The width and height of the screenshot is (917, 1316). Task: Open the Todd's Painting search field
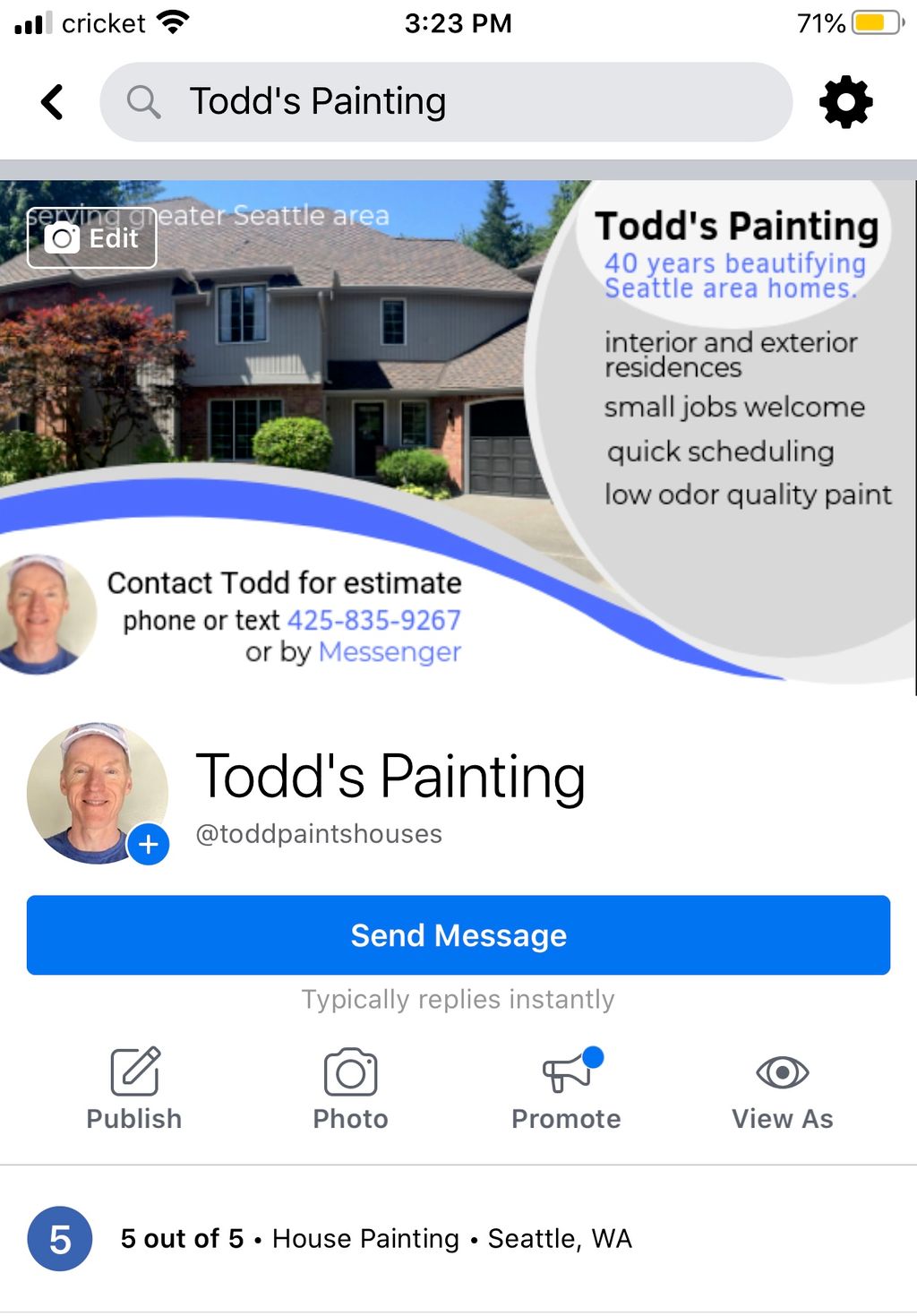pos(446,102)
